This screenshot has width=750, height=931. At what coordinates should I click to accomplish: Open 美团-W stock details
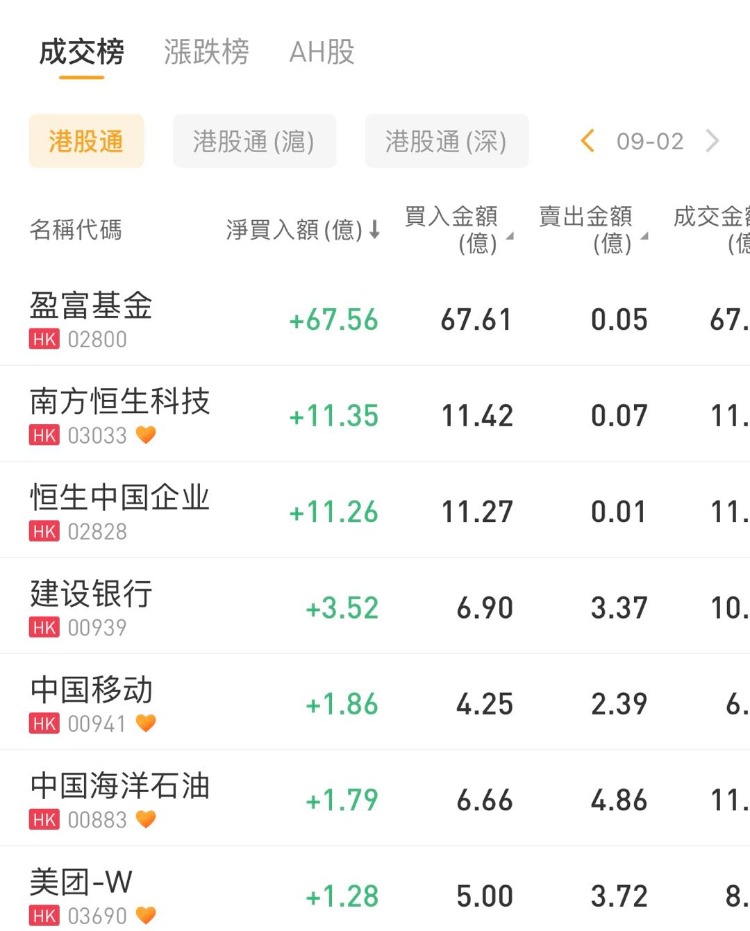pyautogui.click(x=82, y=894)
